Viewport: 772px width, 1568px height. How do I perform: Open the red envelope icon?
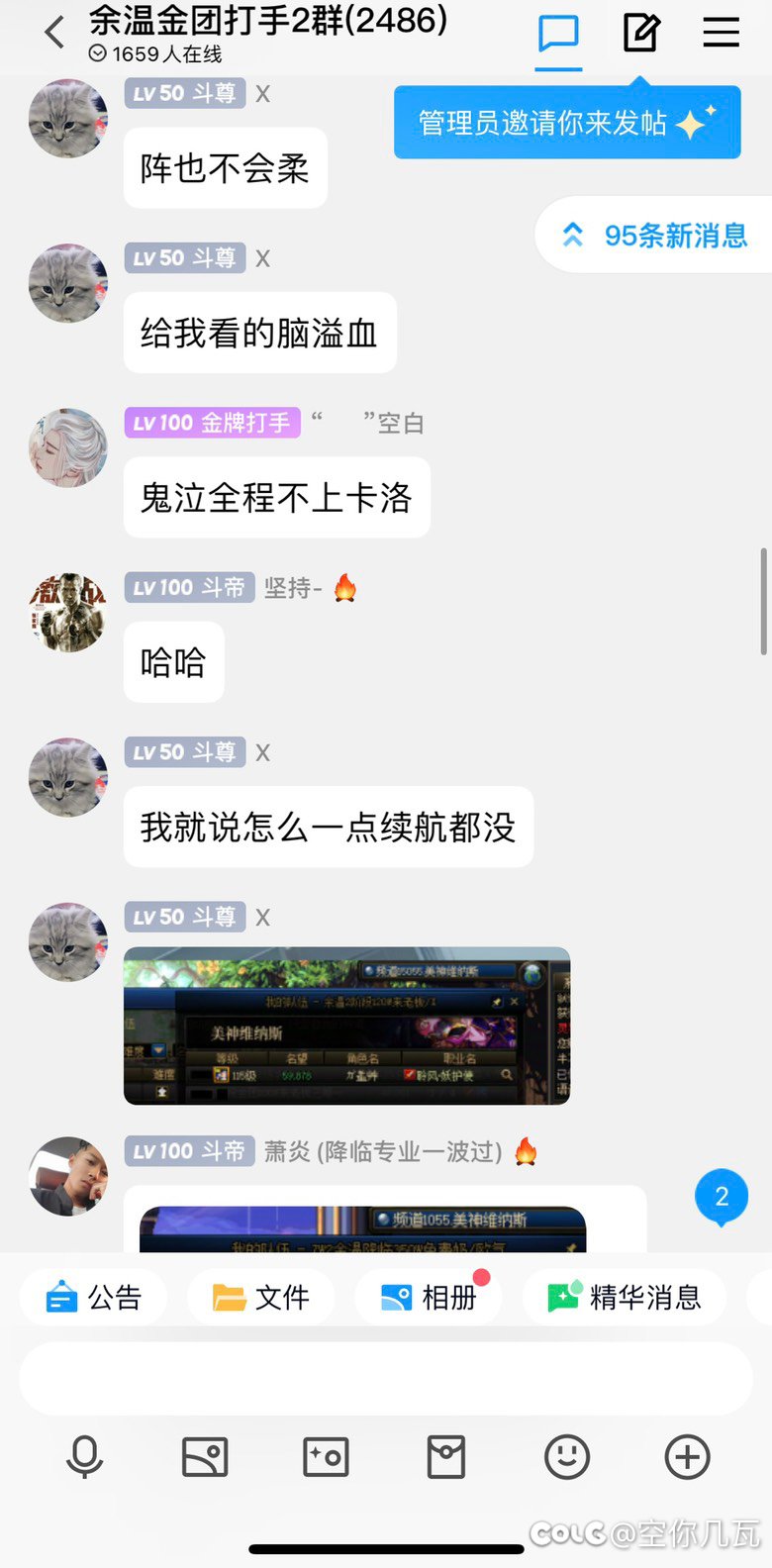pos(446,1457)
